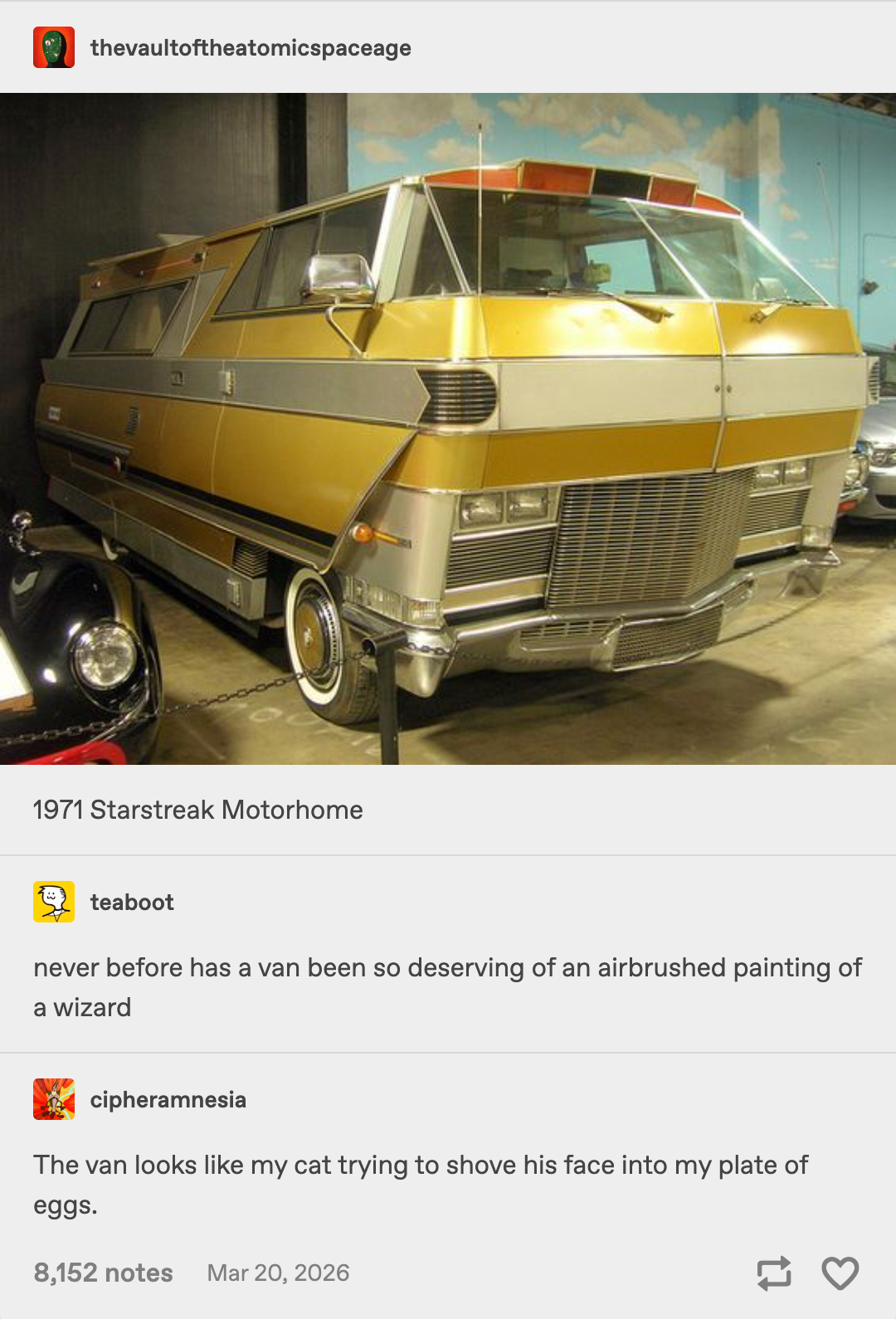Open cipheramnesia's blog
Viewport: 896px width, 1319px height.
(x=168, y=1100)
